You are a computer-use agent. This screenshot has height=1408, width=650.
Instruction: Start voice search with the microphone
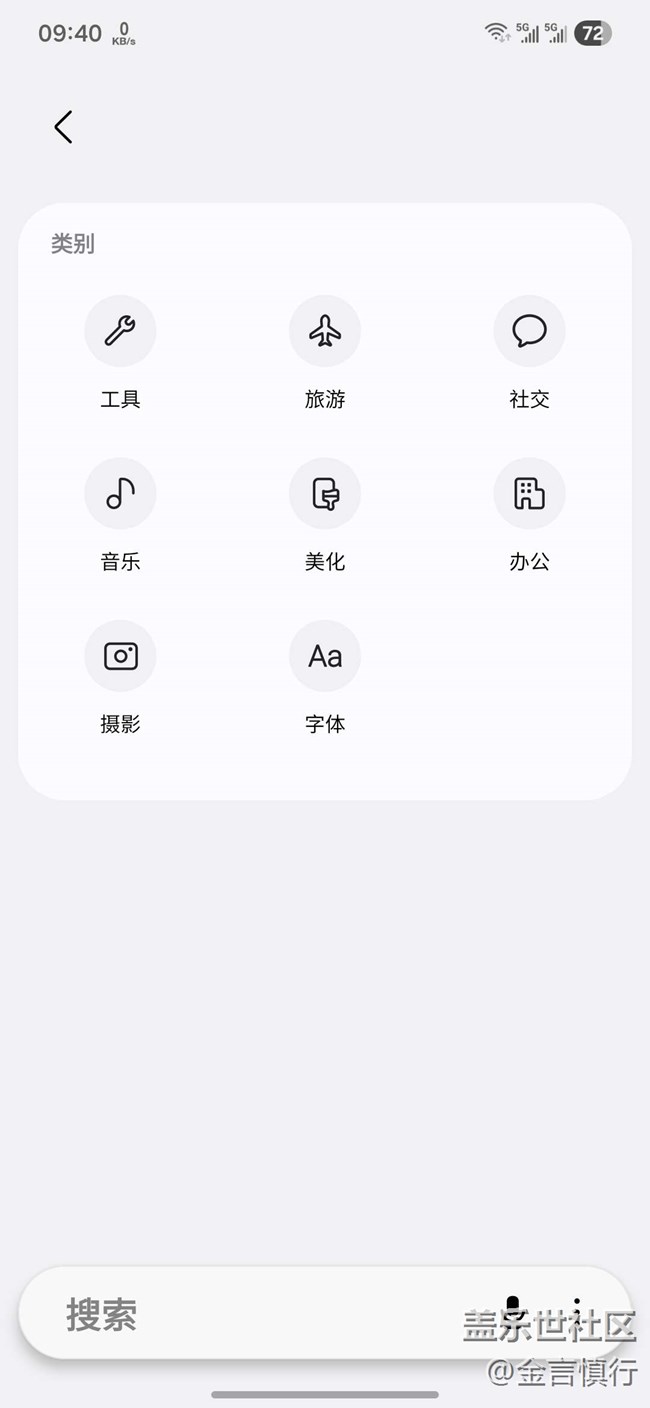[513, 1308]
